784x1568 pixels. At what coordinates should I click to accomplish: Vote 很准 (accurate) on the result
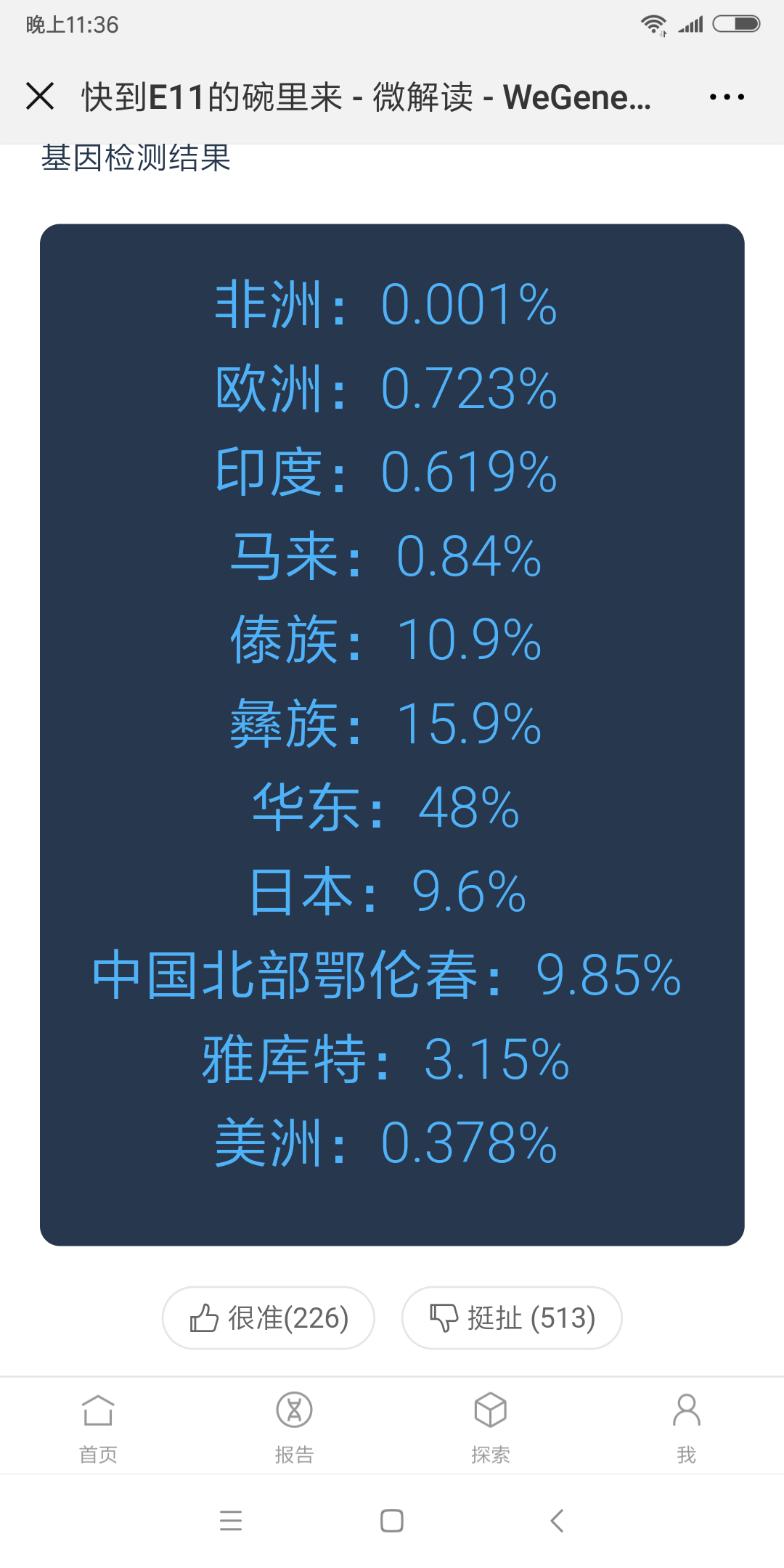pos(269,1318)
